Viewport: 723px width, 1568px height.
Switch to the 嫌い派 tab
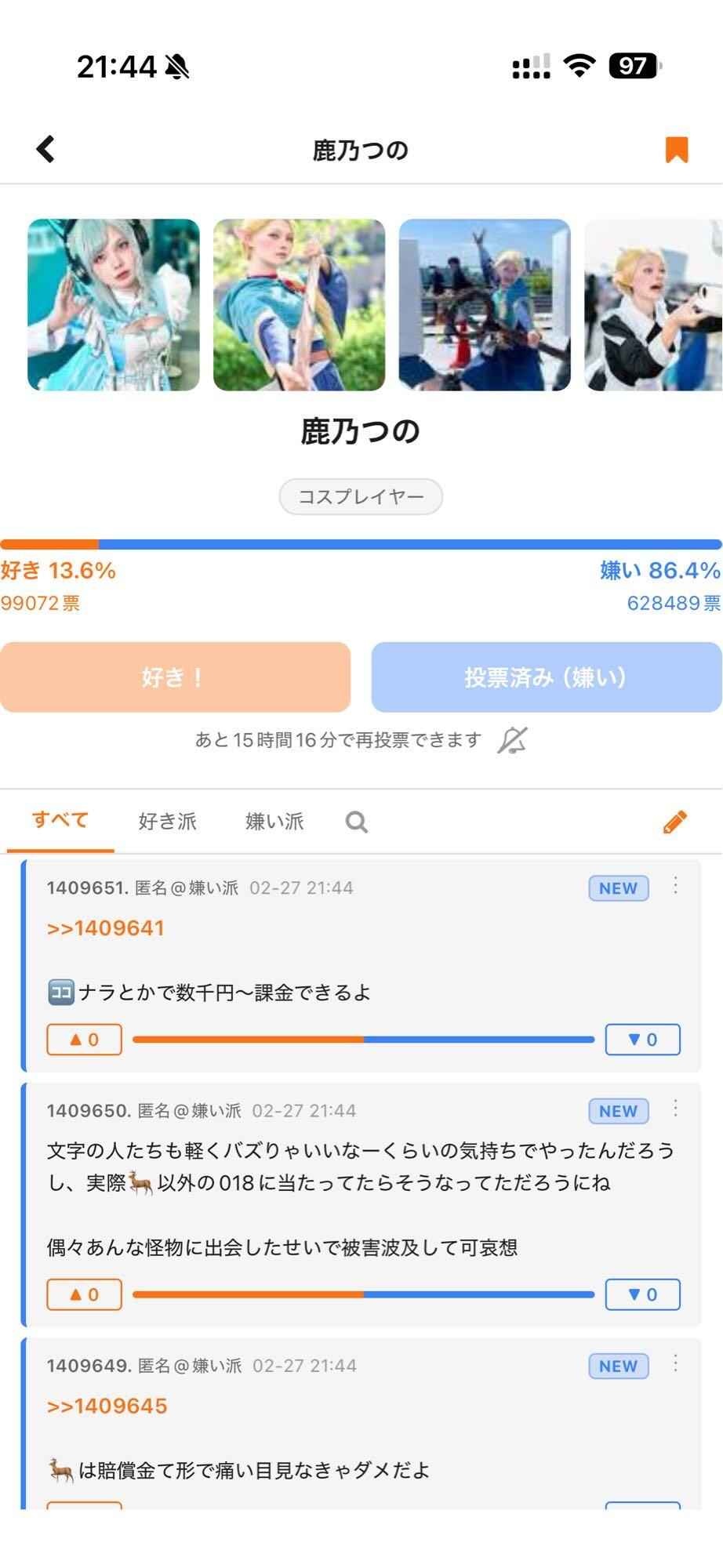tap(274, 822)
